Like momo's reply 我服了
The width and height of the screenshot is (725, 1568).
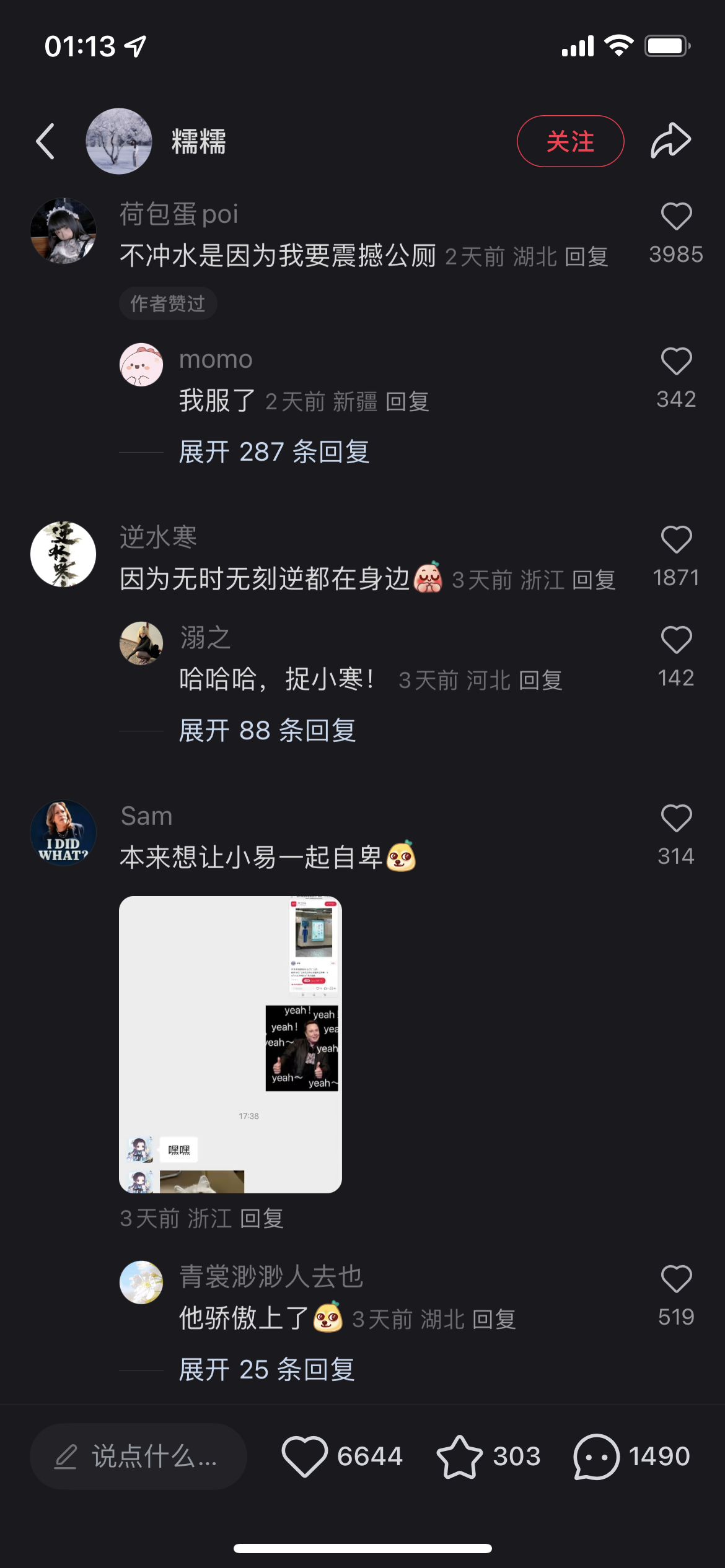click(x=676, y=361)
